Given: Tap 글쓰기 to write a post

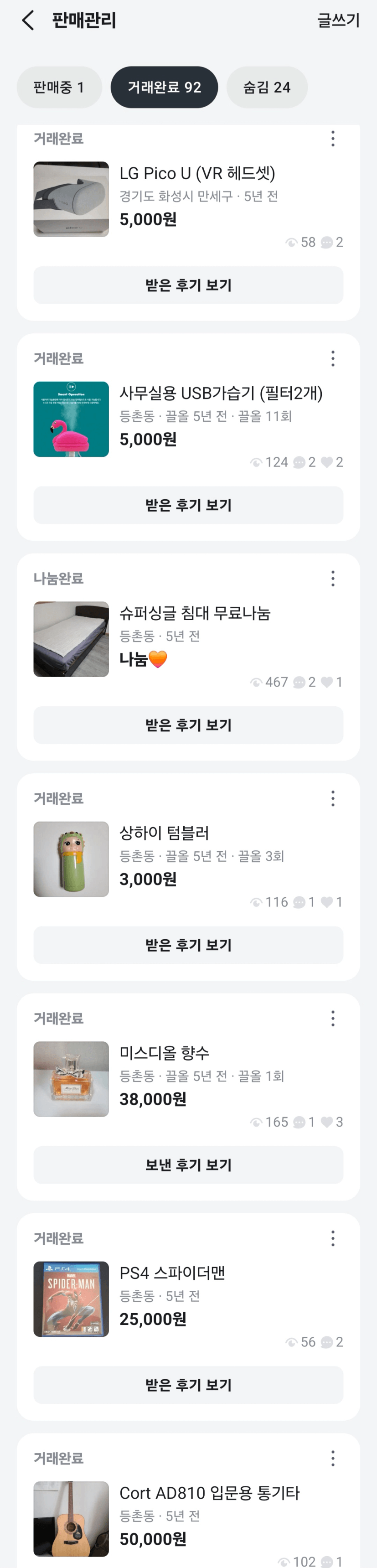Looking at the screenshot, I should 338,21.
